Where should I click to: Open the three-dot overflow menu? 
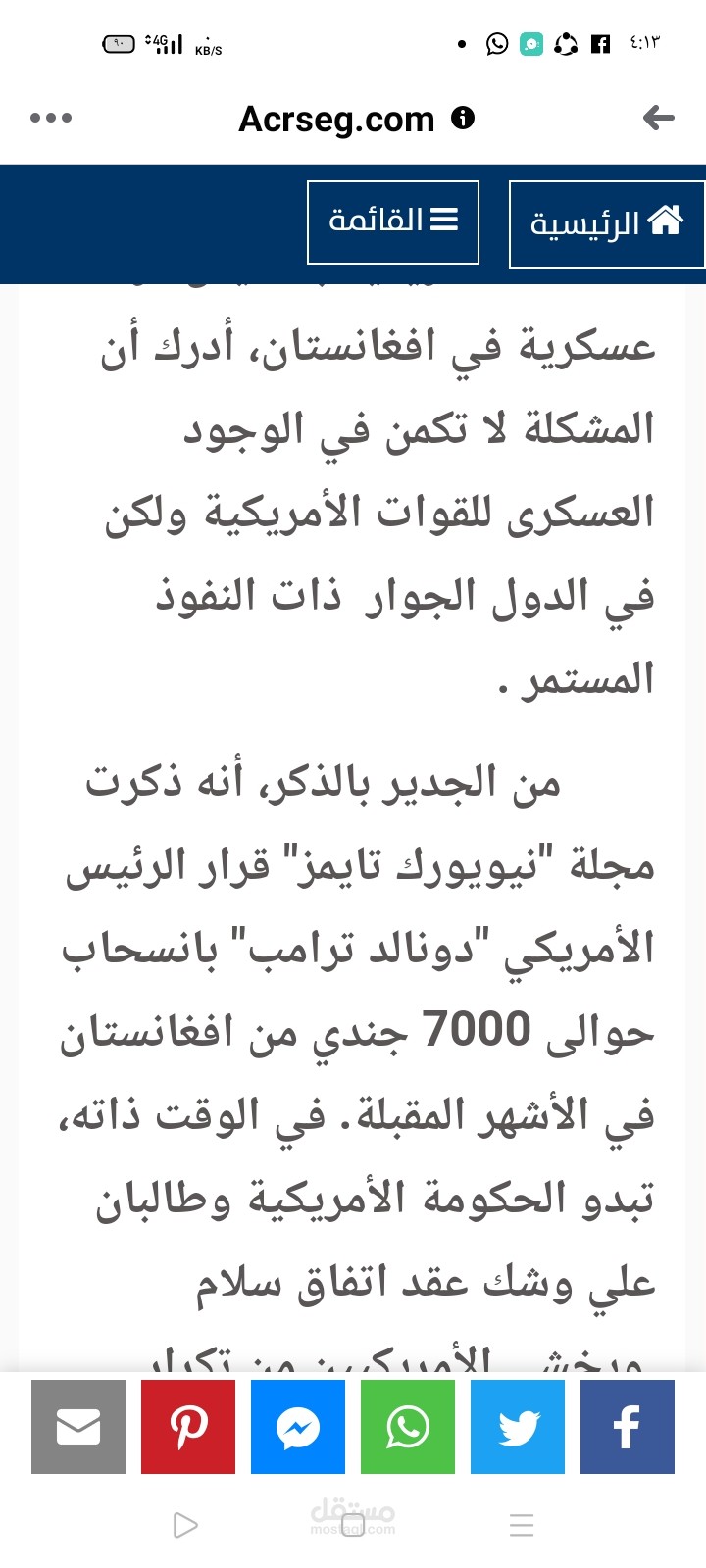coord(51,118)
